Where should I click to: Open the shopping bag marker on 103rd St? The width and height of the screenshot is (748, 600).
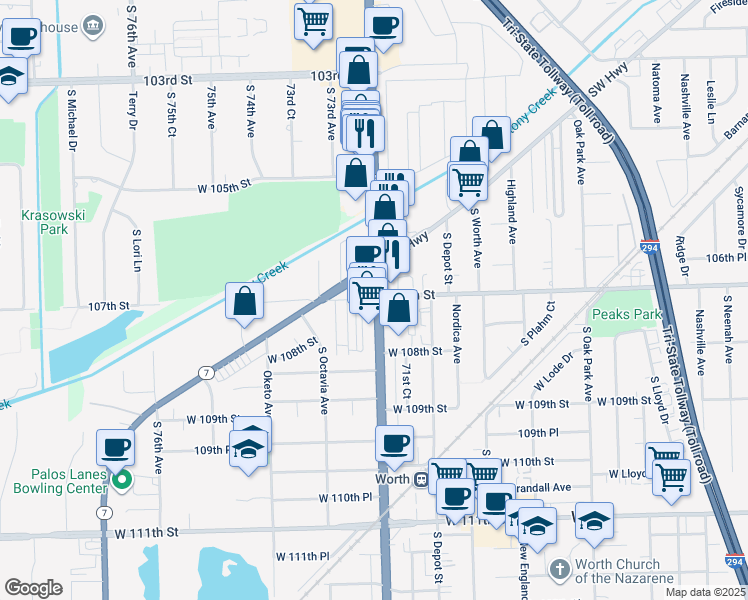pyautogui.click(x=358, y=71)
